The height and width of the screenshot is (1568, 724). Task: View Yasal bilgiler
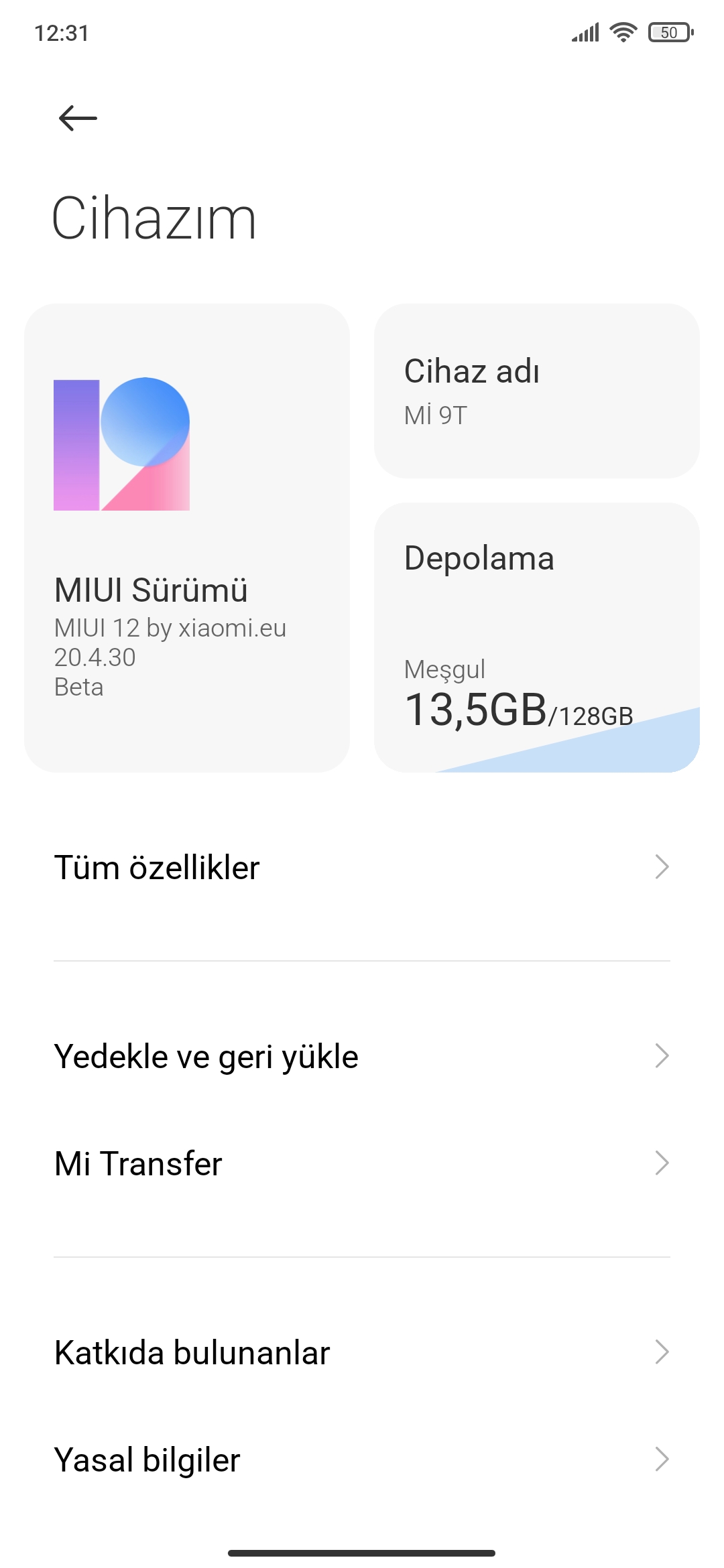click(x=362, y=1459)
